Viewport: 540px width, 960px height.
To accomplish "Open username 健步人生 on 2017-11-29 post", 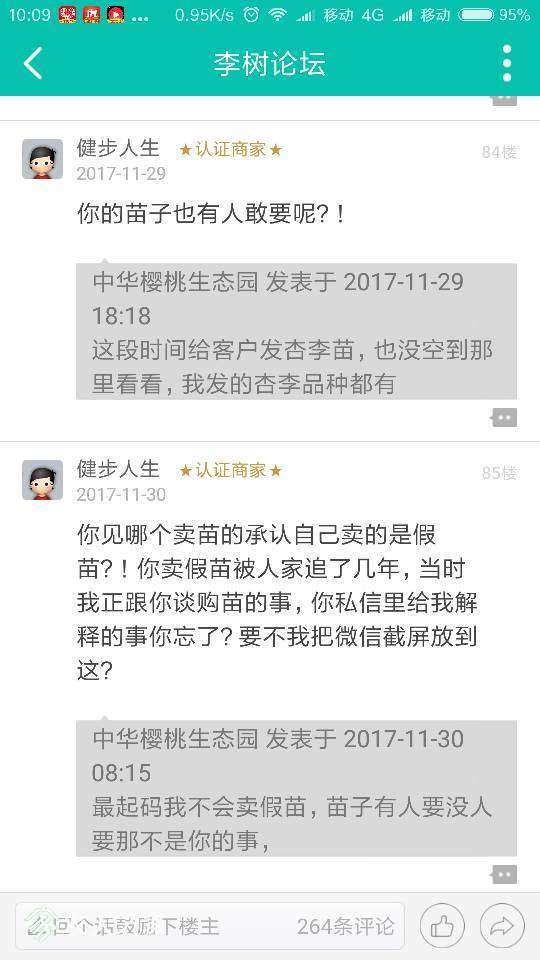I will click(x=118, y=148).
